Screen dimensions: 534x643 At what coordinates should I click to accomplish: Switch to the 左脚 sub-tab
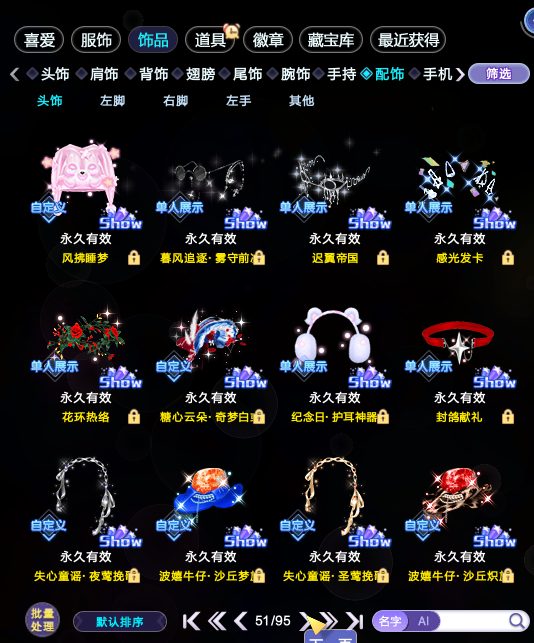point(112,100)
